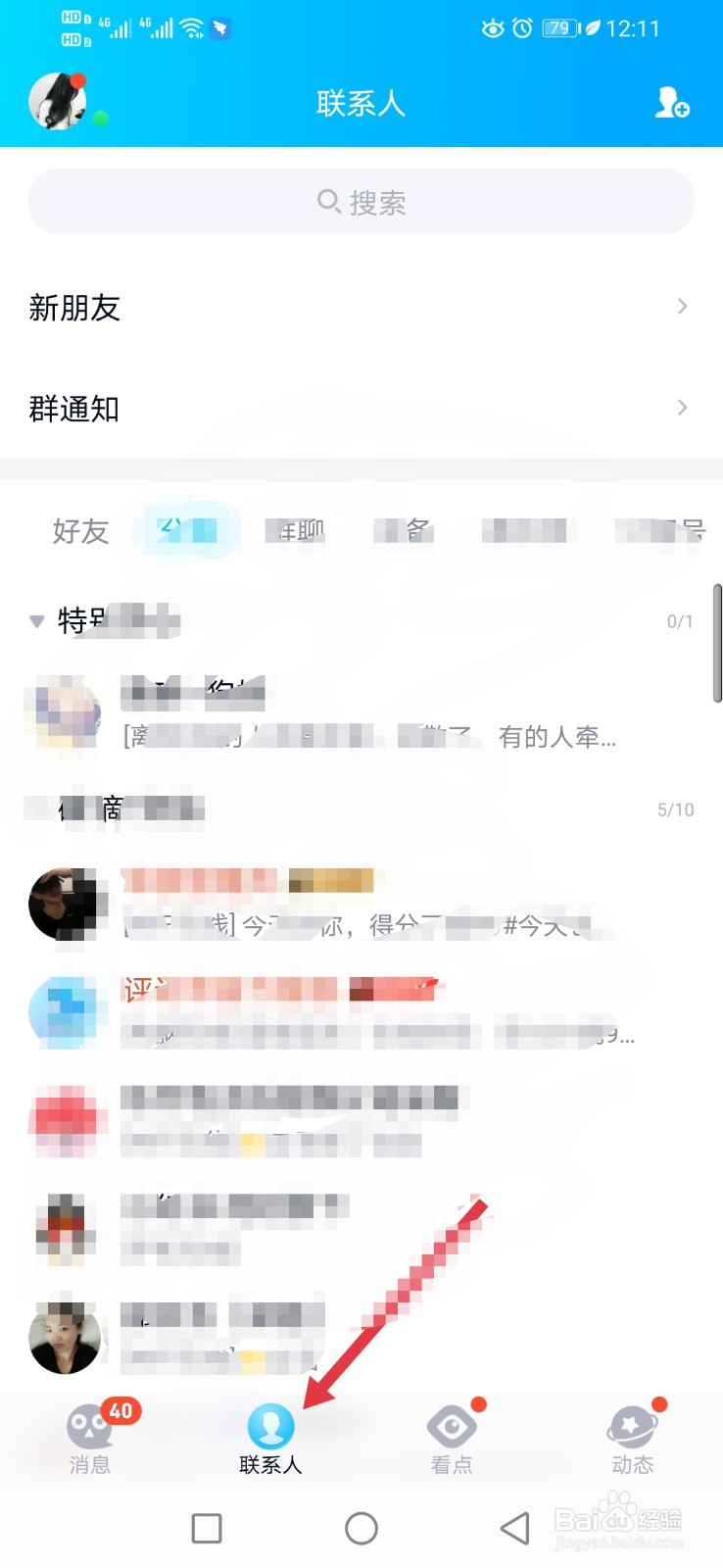Tap the search magnifier icon

pos(328,202)
